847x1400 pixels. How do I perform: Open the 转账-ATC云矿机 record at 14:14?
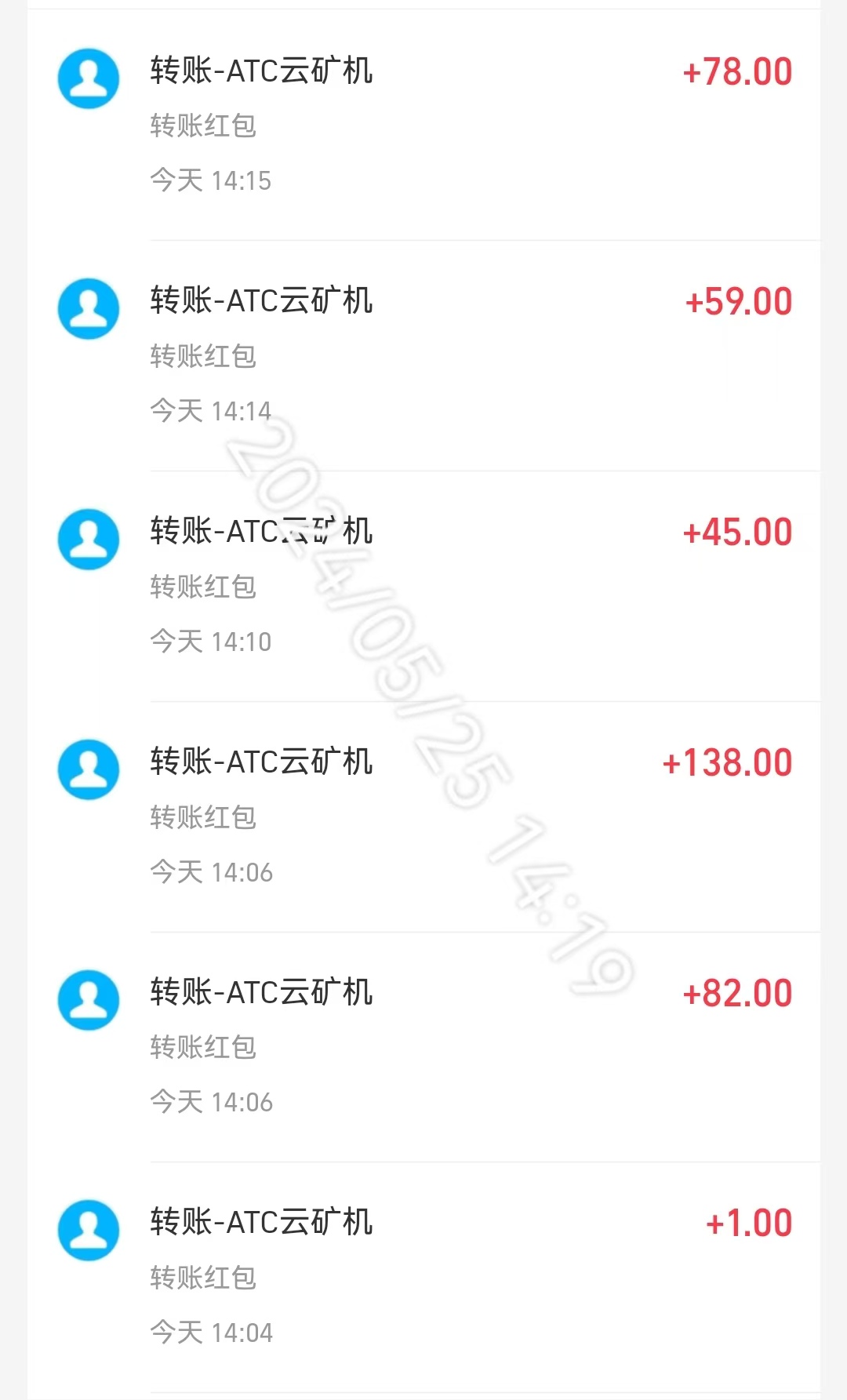click(263, 302)
